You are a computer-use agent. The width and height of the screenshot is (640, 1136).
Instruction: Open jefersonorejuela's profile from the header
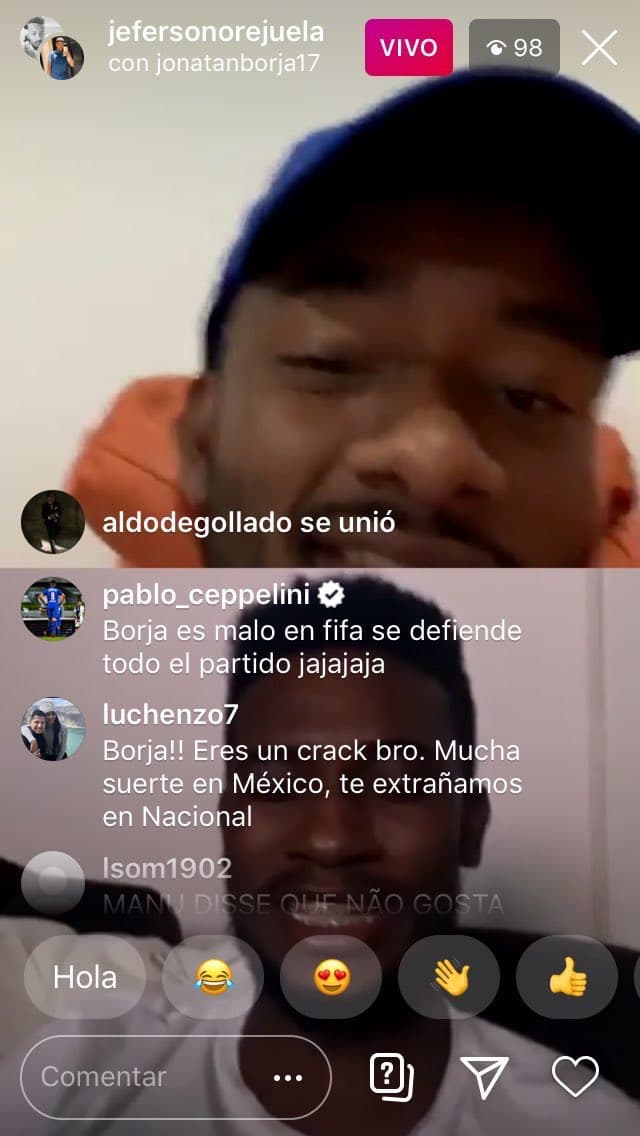point(215,32)
